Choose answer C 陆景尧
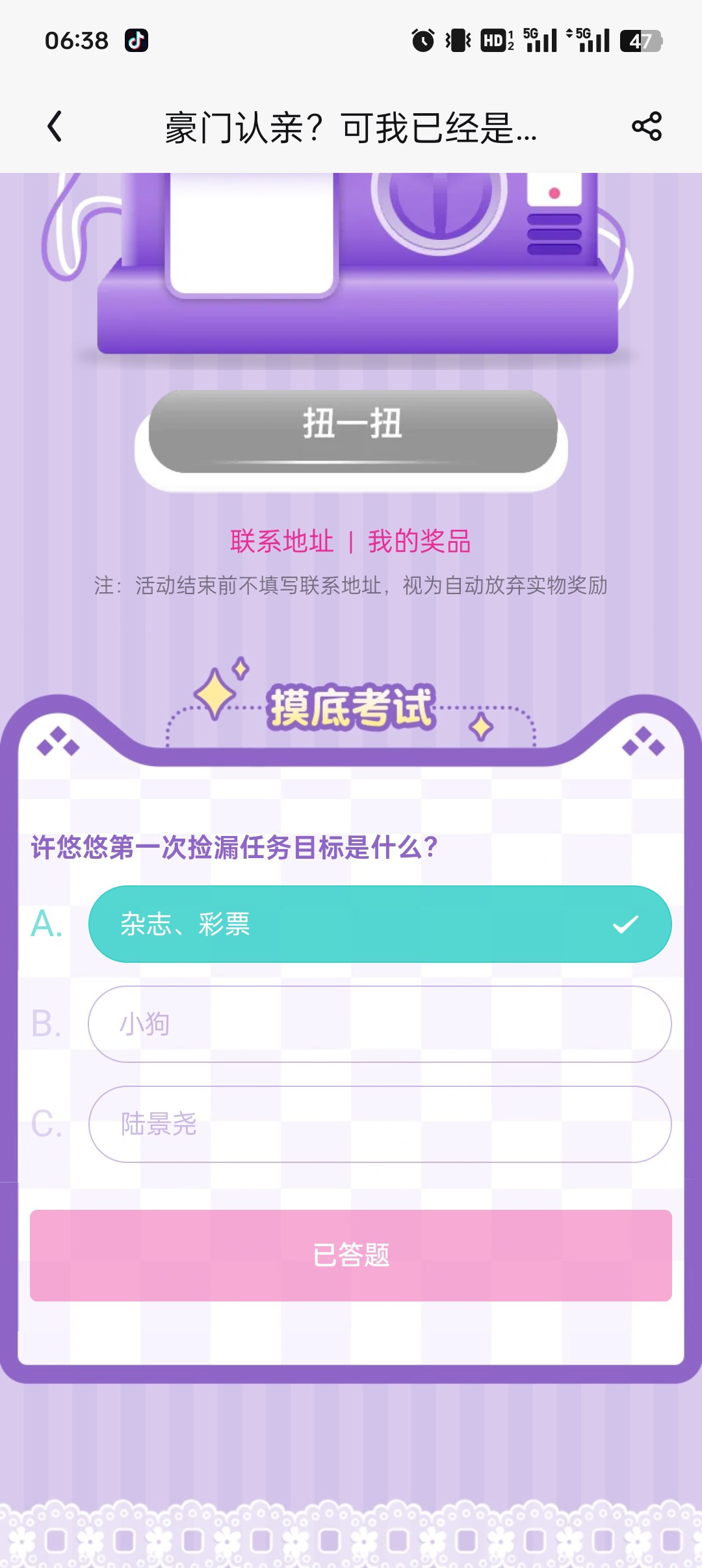 [380, 1124]
